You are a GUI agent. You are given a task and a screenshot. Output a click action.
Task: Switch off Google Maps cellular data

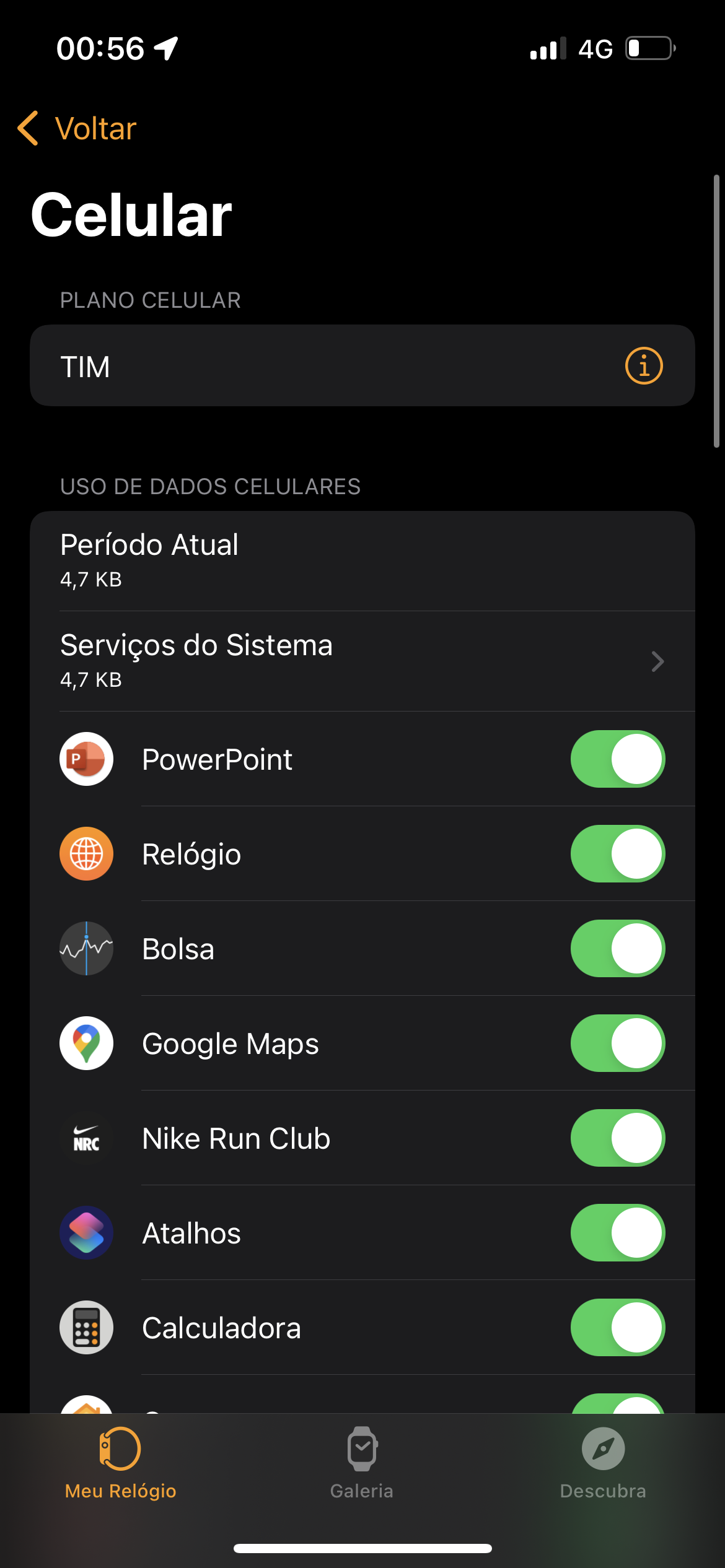617,1043
